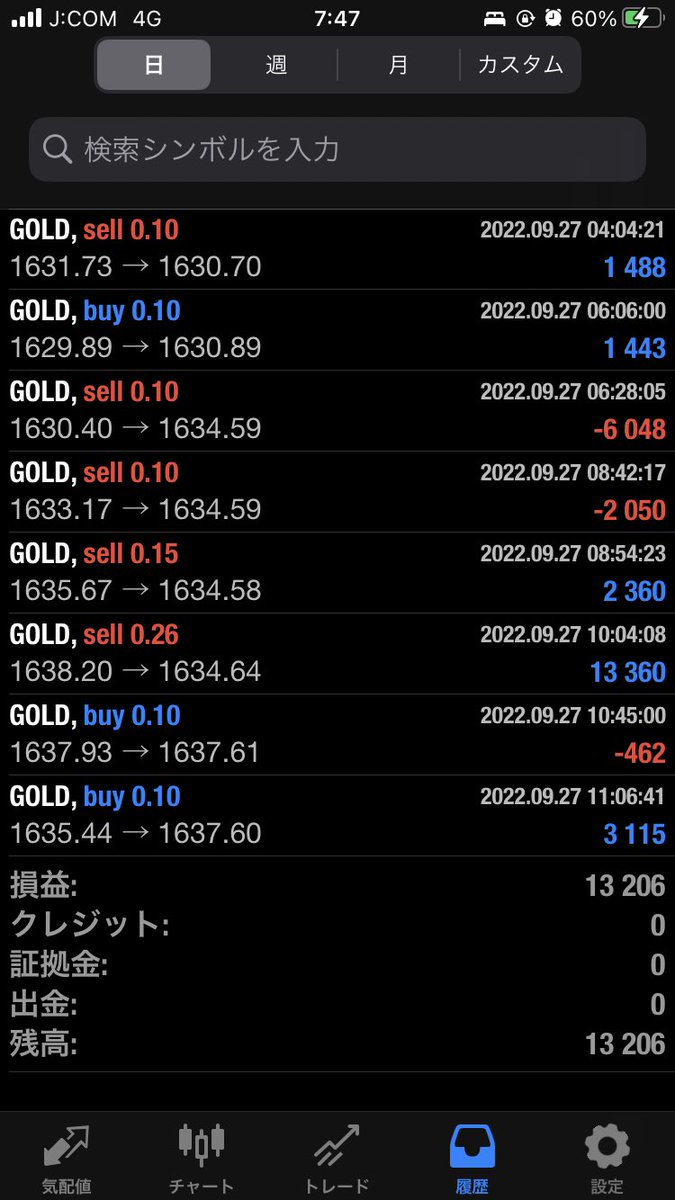Image resolution: width=675 pixels, height=1200 pixels.
Task: Open the GOLD buy trade at 06:06:00
Action: [x=337, y=330]
